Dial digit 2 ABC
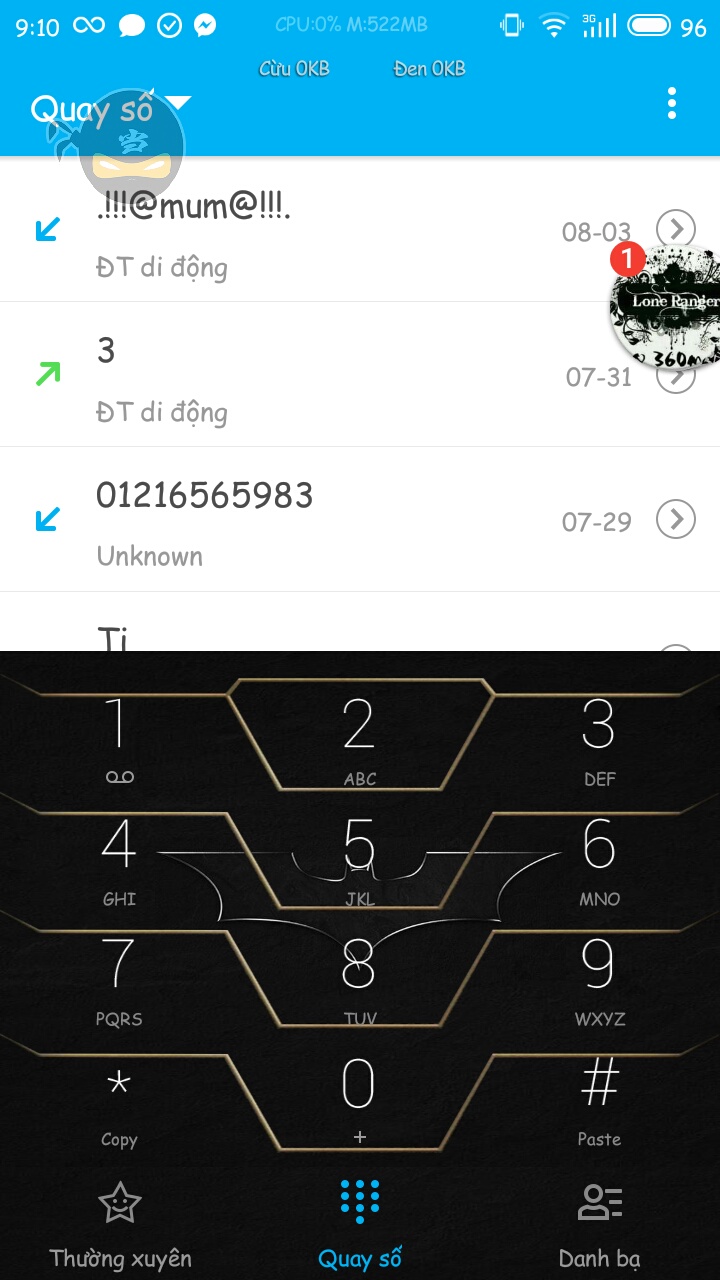This screenshot has width=720, height=1280. click(x=360, y=740)
